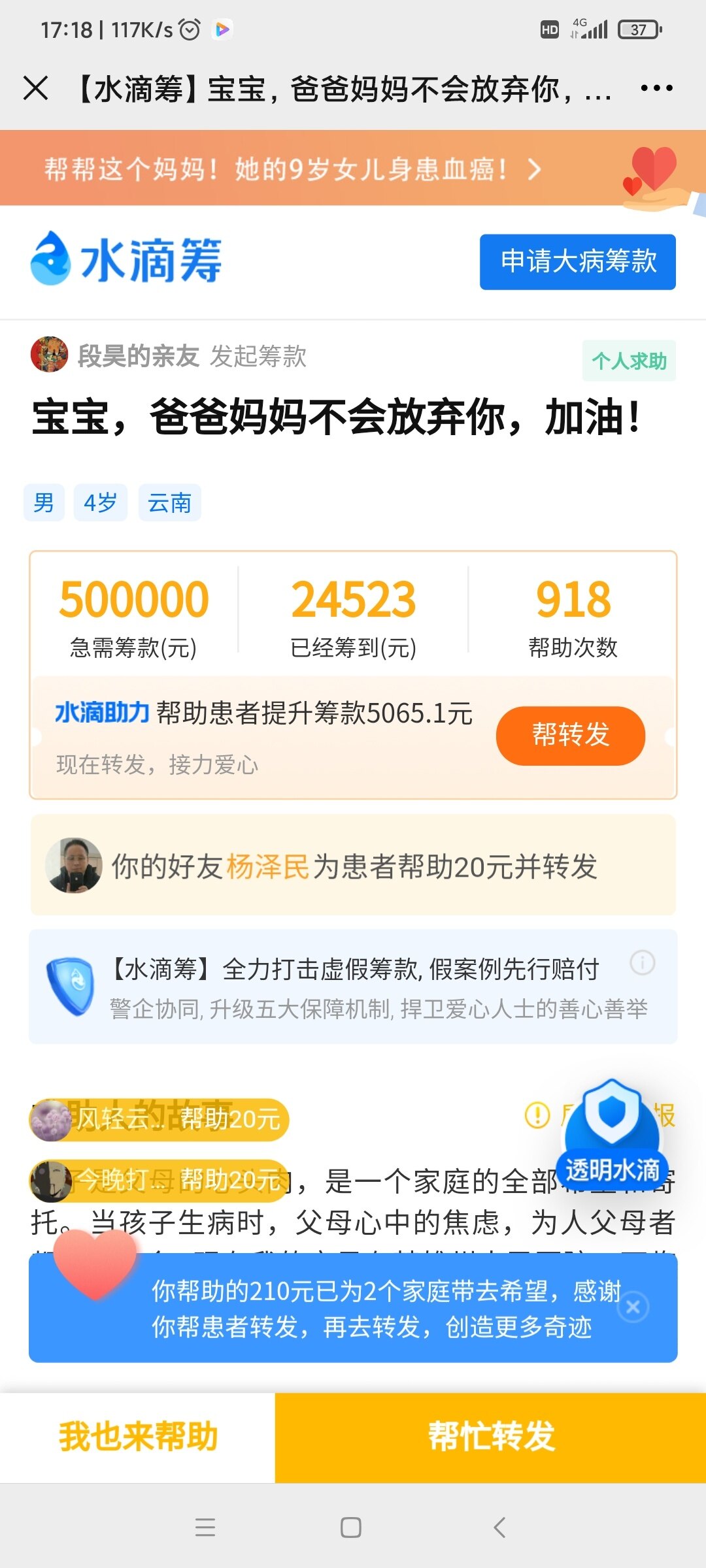Close the 水滴筹 web page
The height and width of the screenshot is (1568, 706).
tap(36, 88)
